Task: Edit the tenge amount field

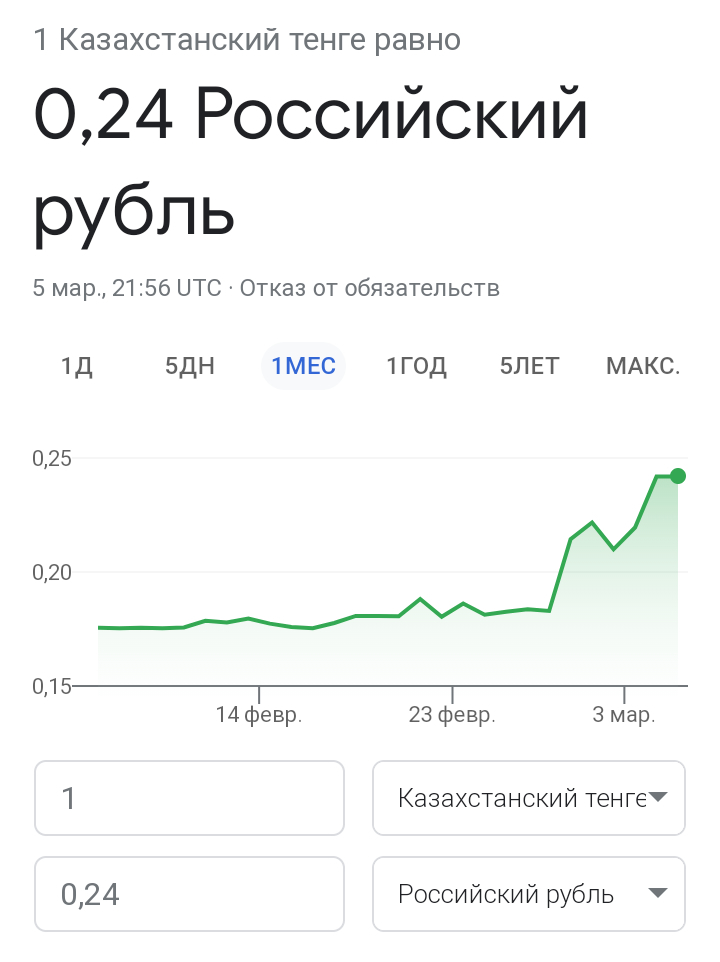Action: 189,798
